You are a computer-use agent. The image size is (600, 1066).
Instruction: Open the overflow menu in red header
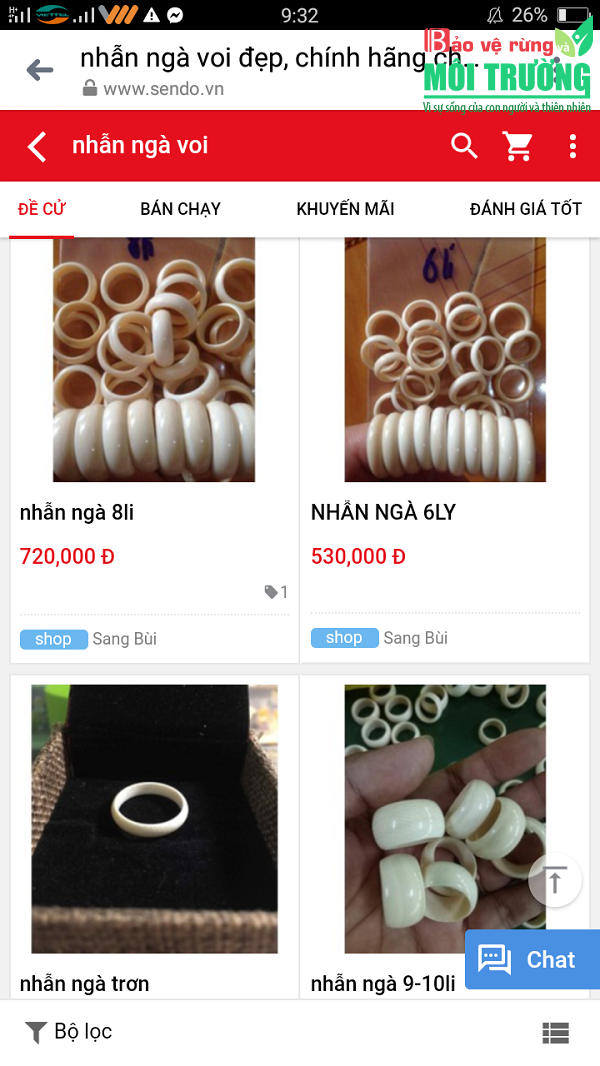tap(572, 146)
